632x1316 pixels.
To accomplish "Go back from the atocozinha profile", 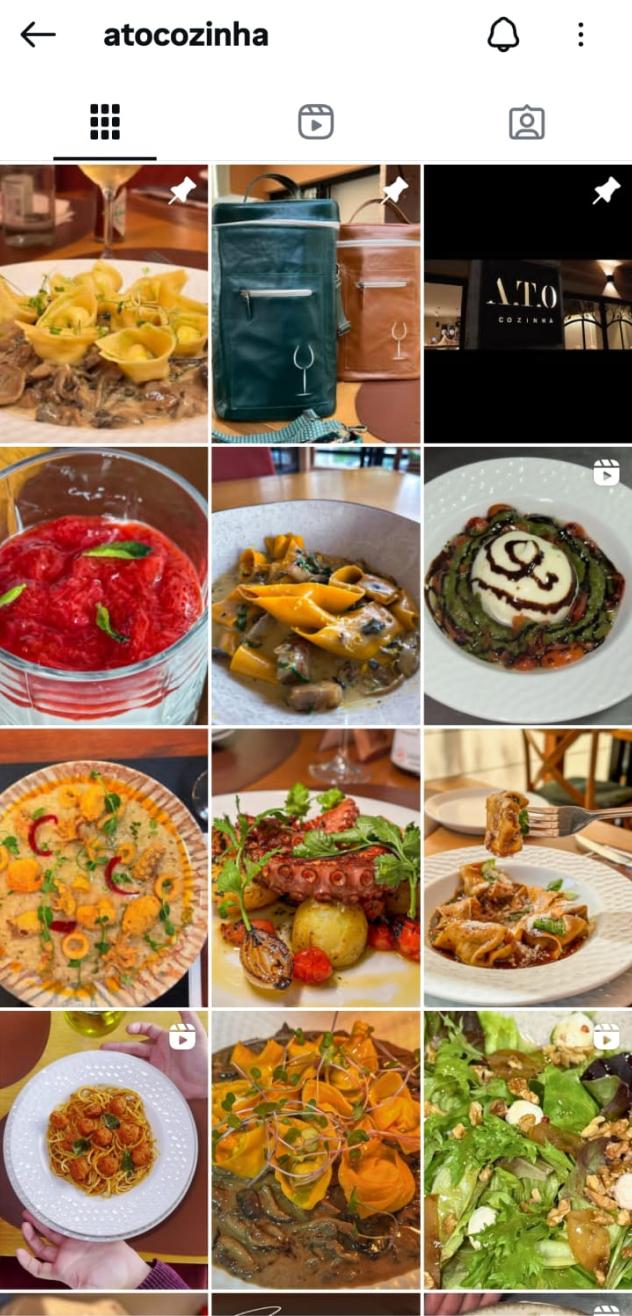I will [x=38, y=35].
